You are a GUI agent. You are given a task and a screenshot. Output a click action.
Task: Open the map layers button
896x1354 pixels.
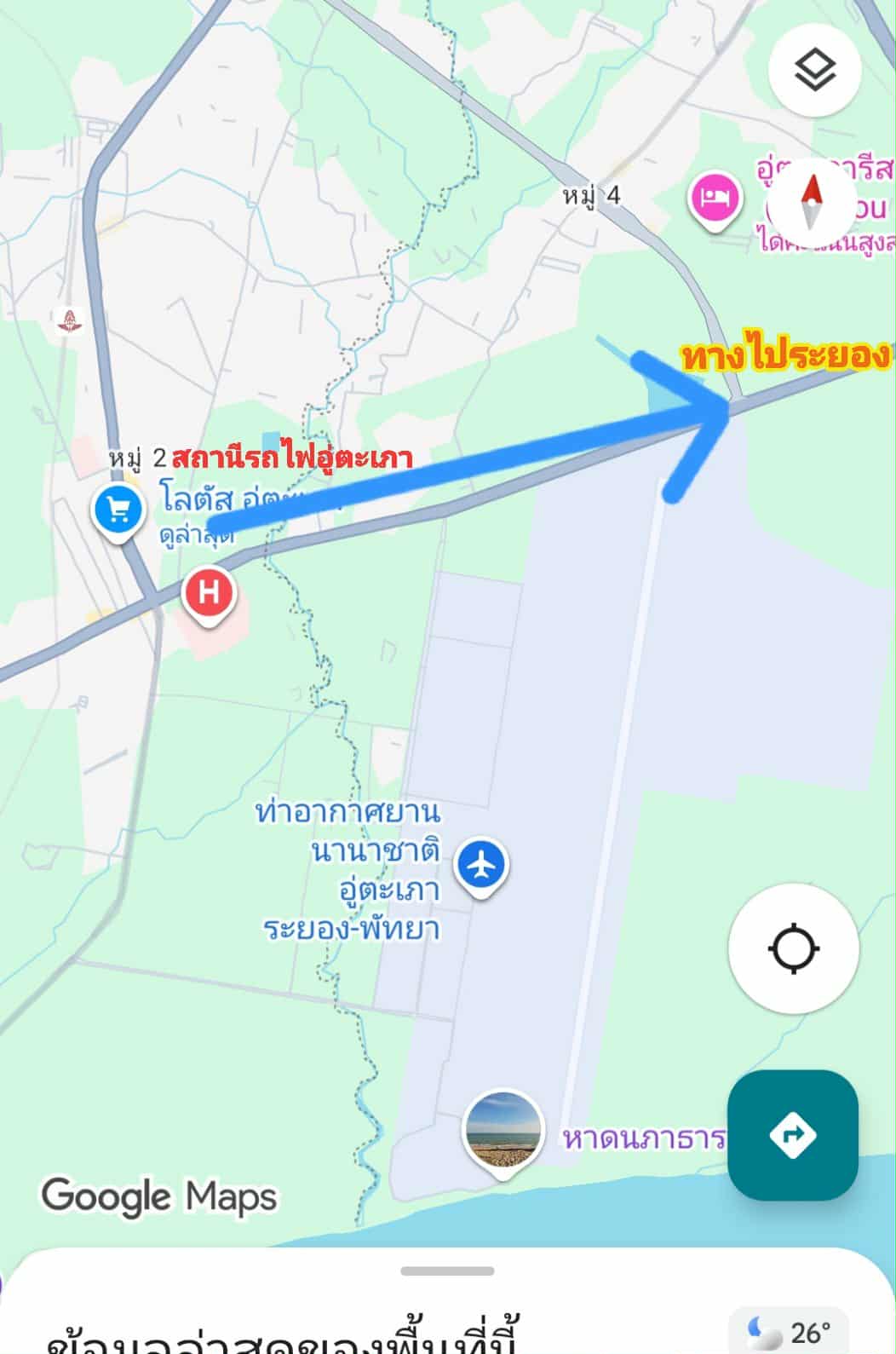pos(815,71)
